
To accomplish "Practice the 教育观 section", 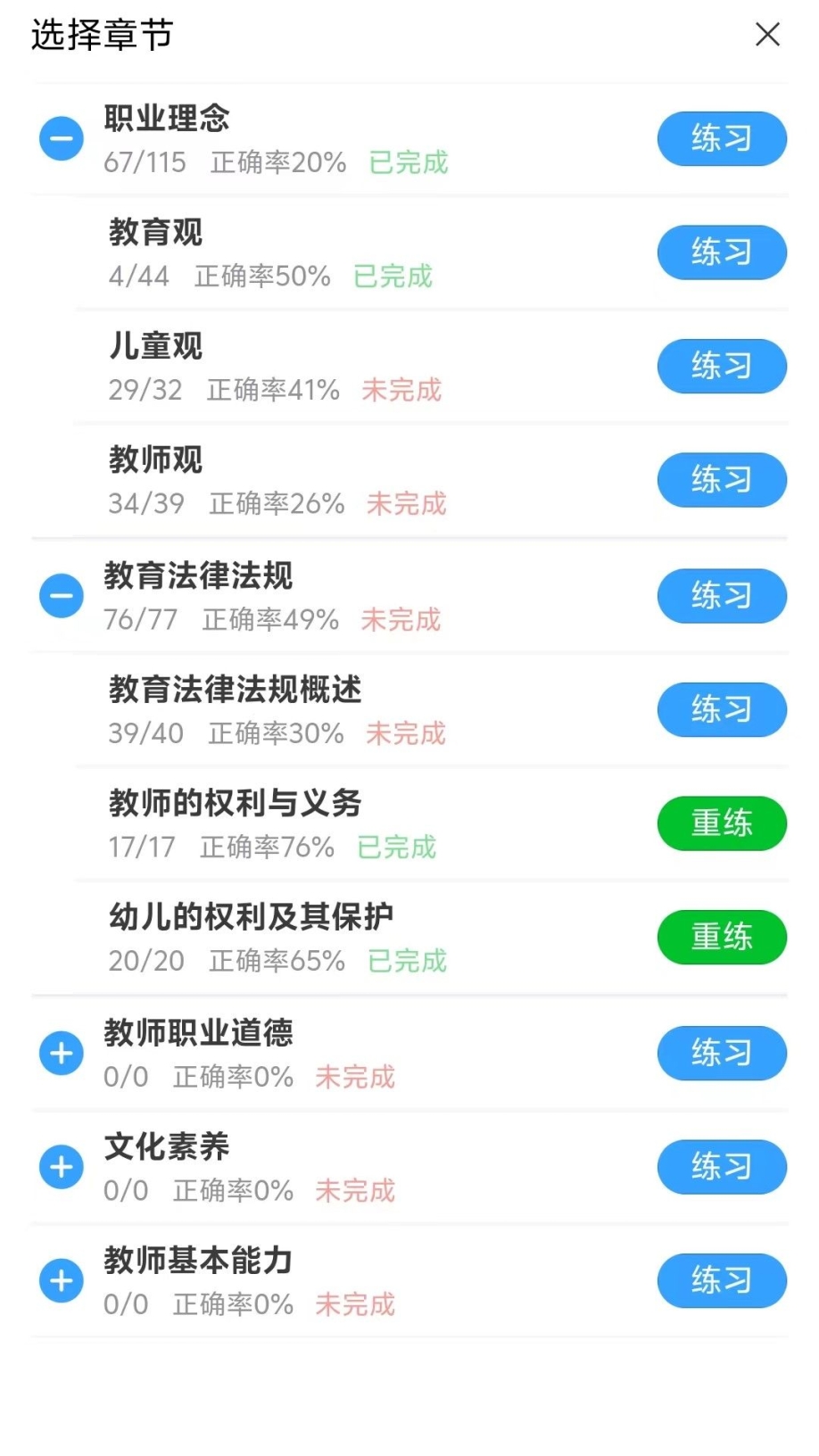I will (x=722, y=252).
